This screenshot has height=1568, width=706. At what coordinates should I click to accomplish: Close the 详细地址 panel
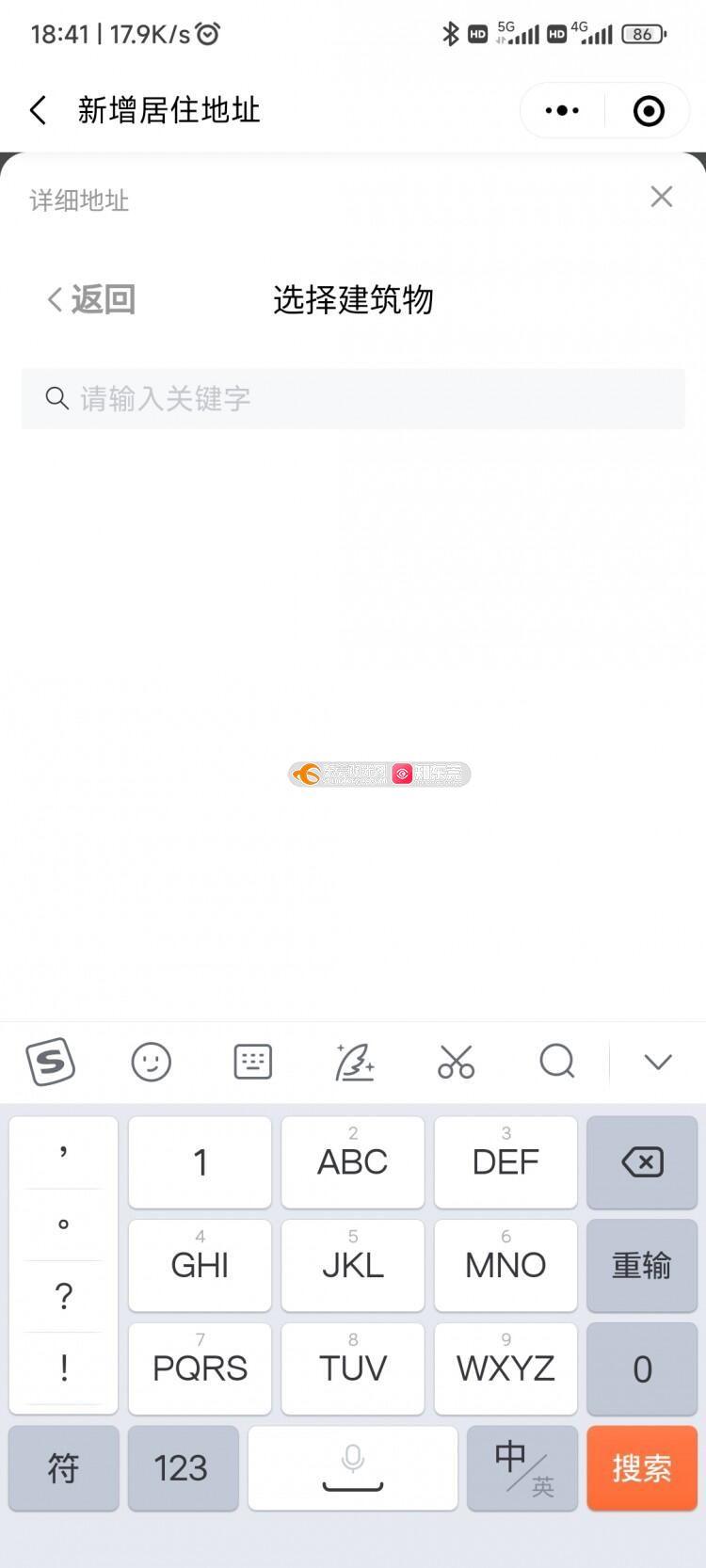pyautogui.click(x=661, y=197)
